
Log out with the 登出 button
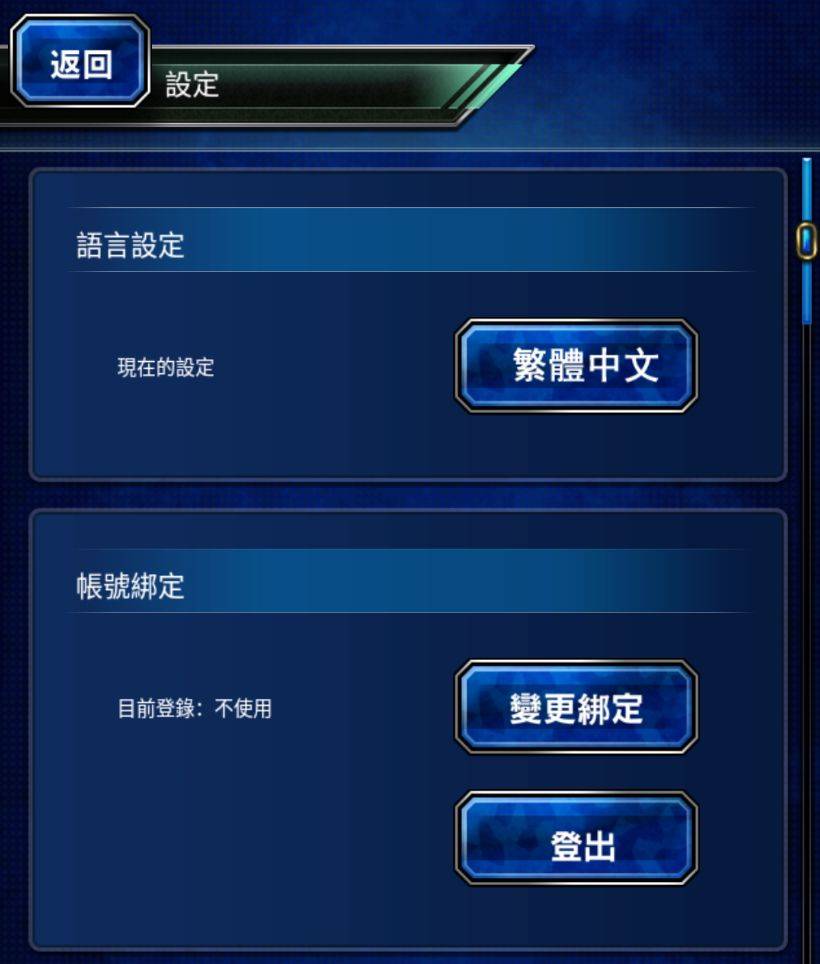tap(576, 838)
